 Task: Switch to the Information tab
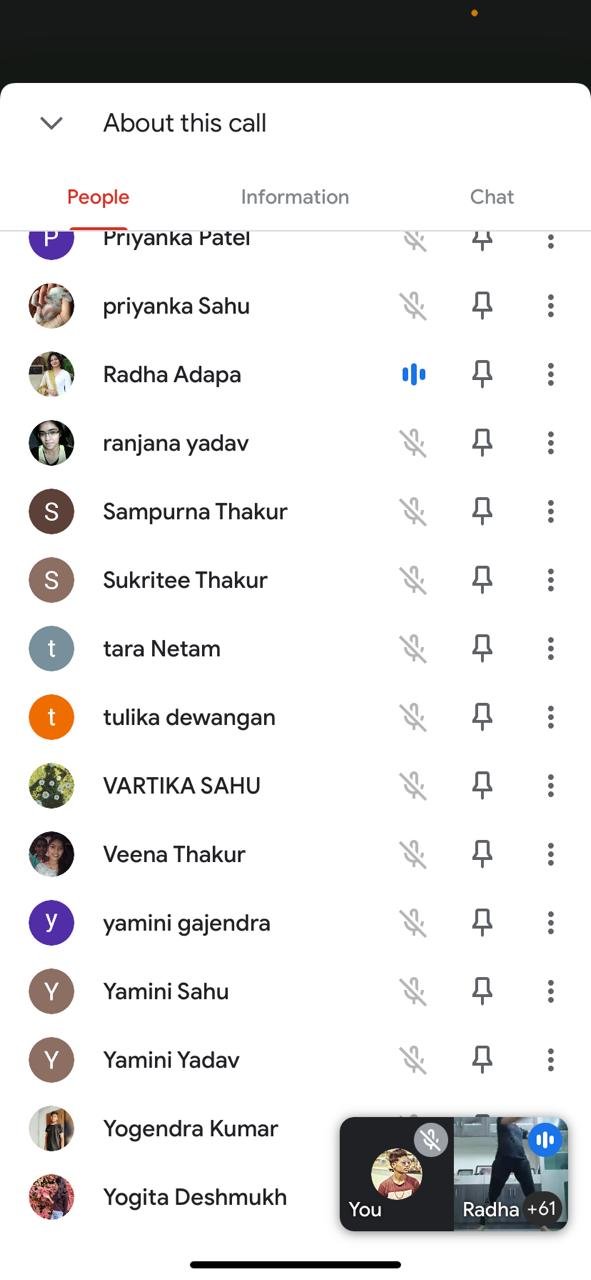pos(295,197)
